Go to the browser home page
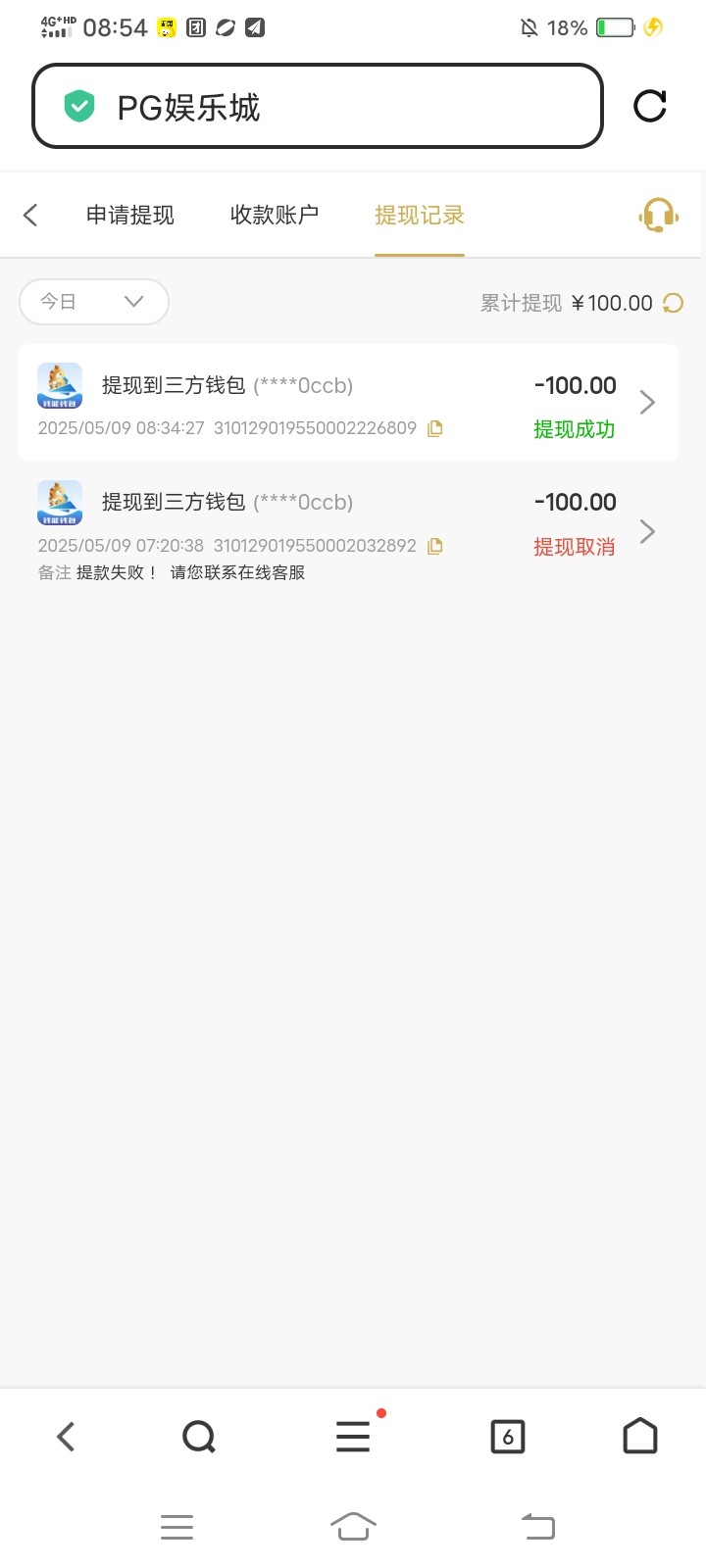706x1568 pixels. click(x=640, y=1437)
